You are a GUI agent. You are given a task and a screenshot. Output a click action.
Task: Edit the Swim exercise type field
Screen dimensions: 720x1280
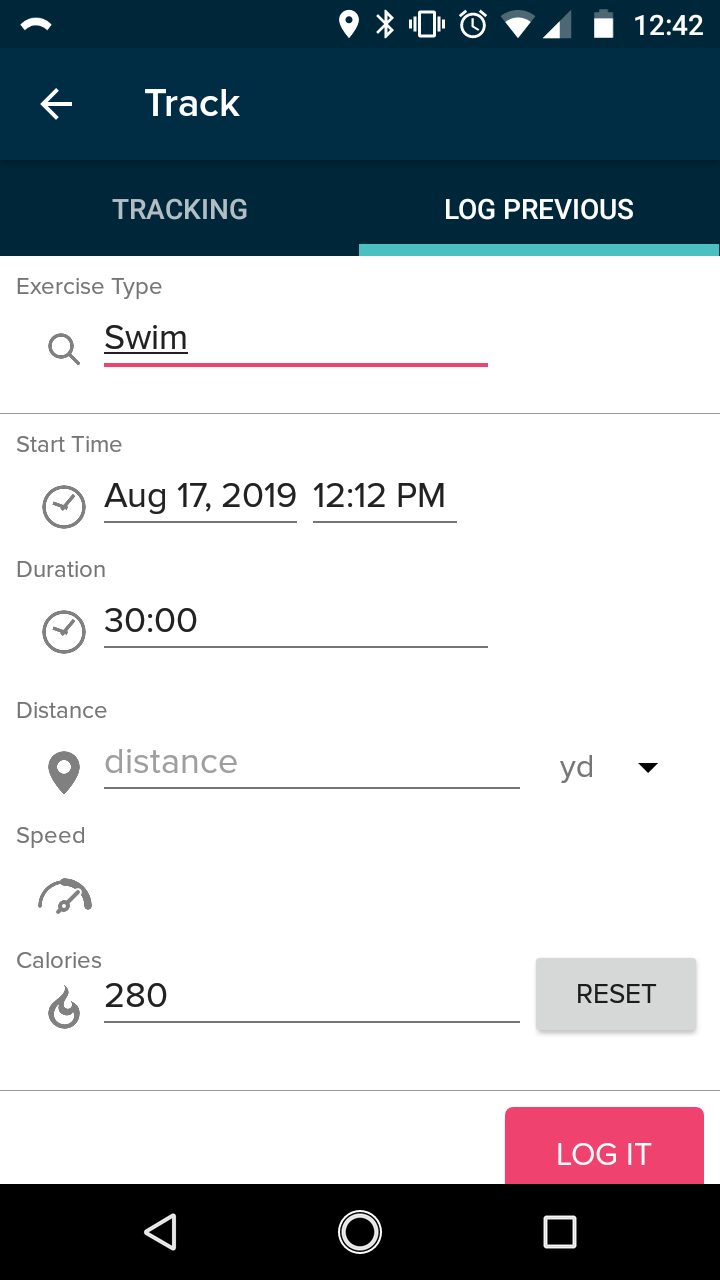[296, 340]
